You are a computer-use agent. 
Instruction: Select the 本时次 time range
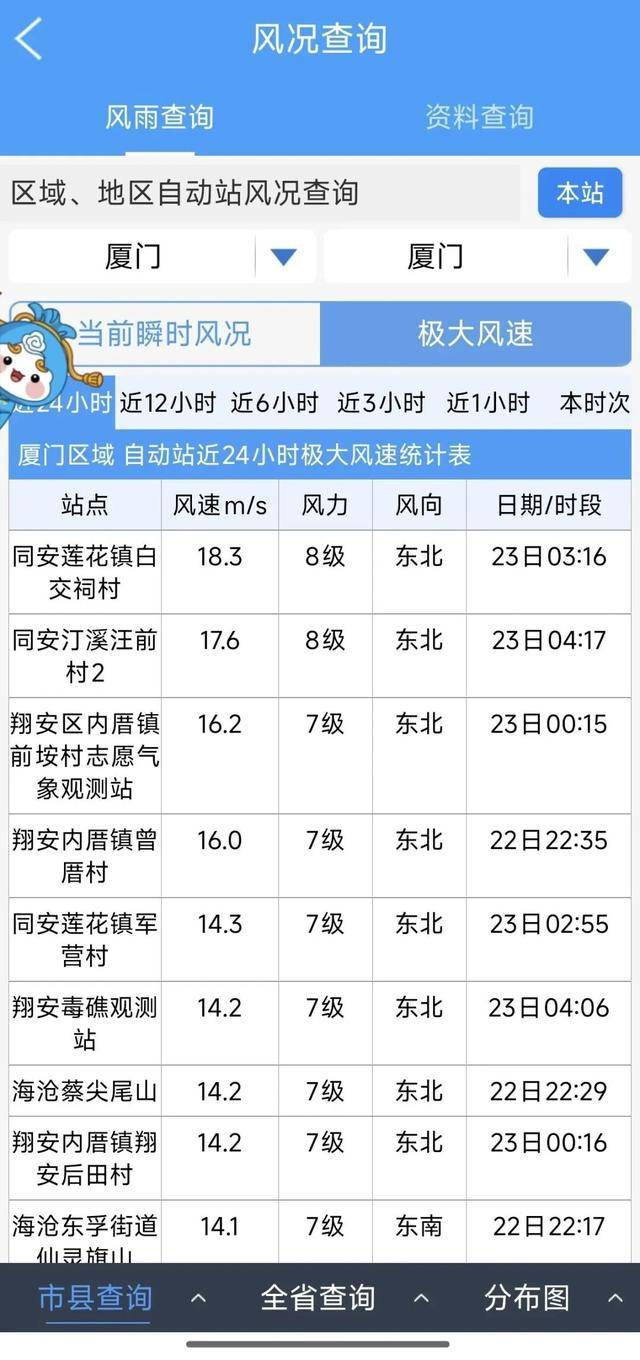[x=594, y=403]
